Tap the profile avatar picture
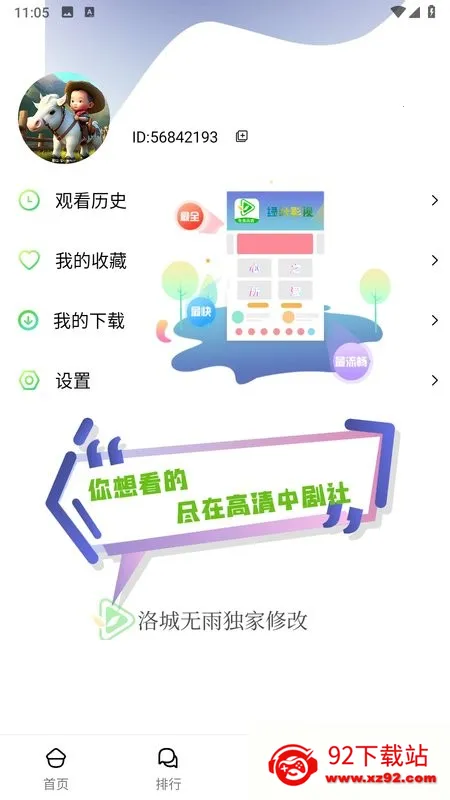Image resolution: width=450 pixels, height=800 pixels. (64, 118)
